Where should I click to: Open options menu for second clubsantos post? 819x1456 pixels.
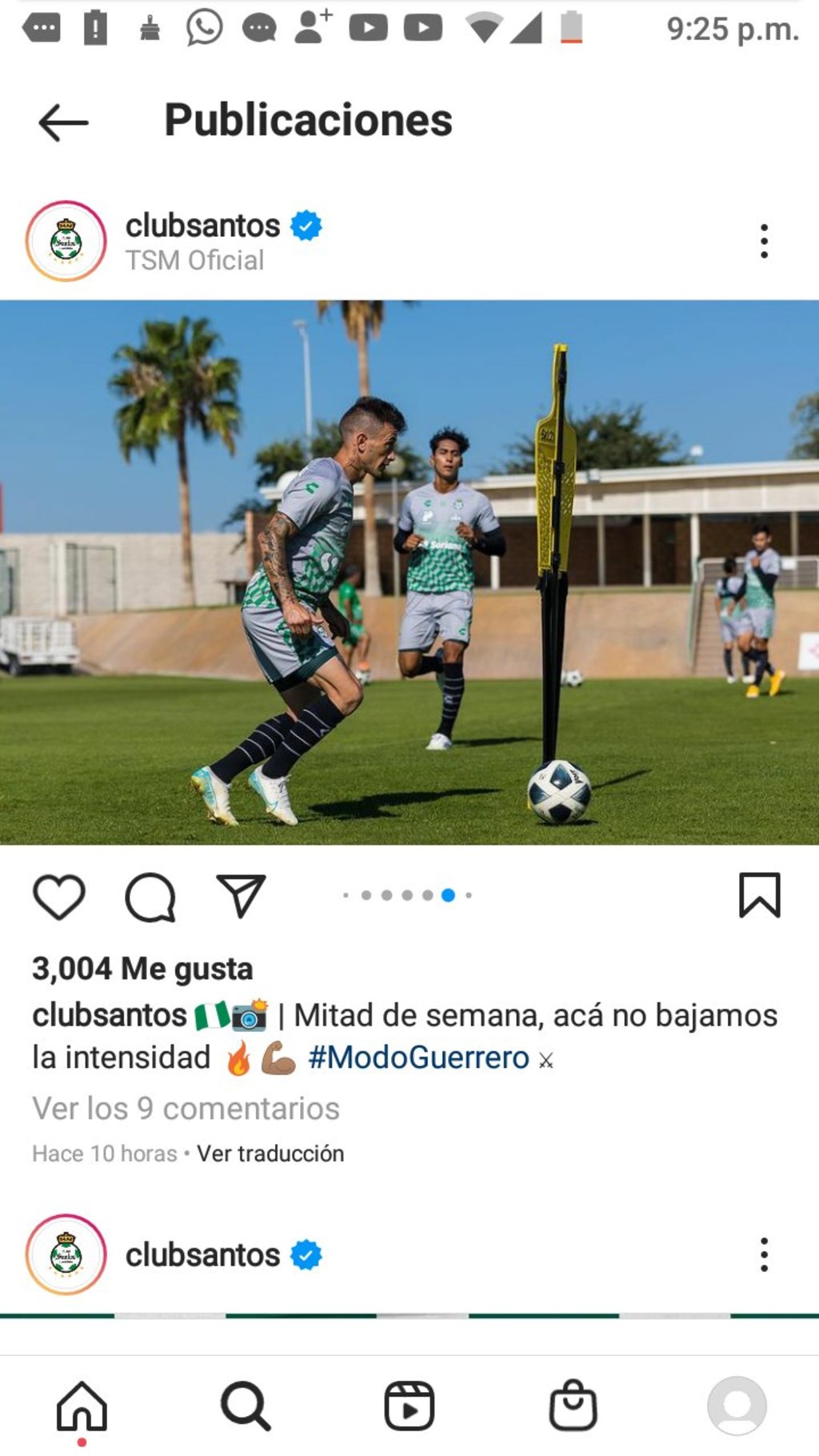tap(764, 1254)
